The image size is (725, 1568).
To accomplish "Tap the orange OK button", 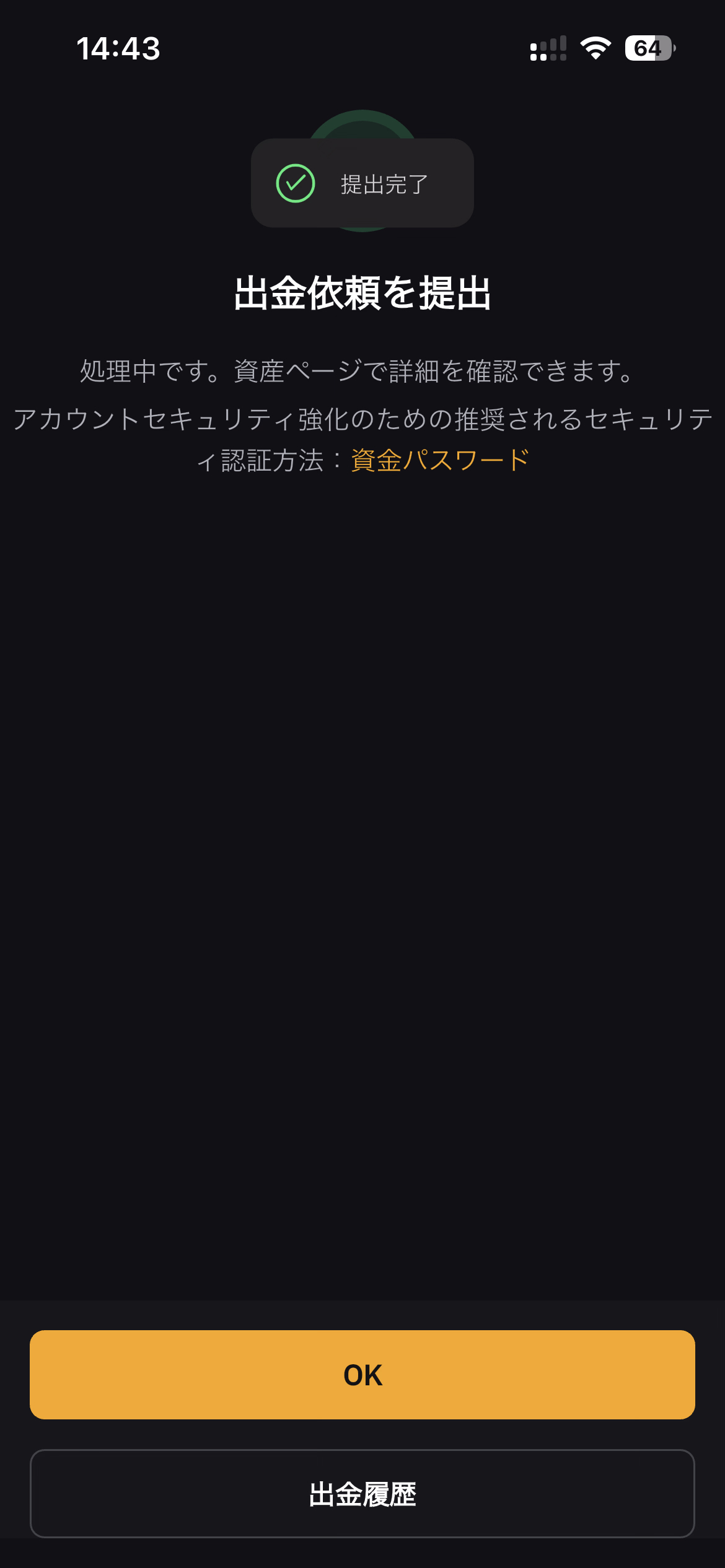I will pyautogui.click(x=362, y=1375).
